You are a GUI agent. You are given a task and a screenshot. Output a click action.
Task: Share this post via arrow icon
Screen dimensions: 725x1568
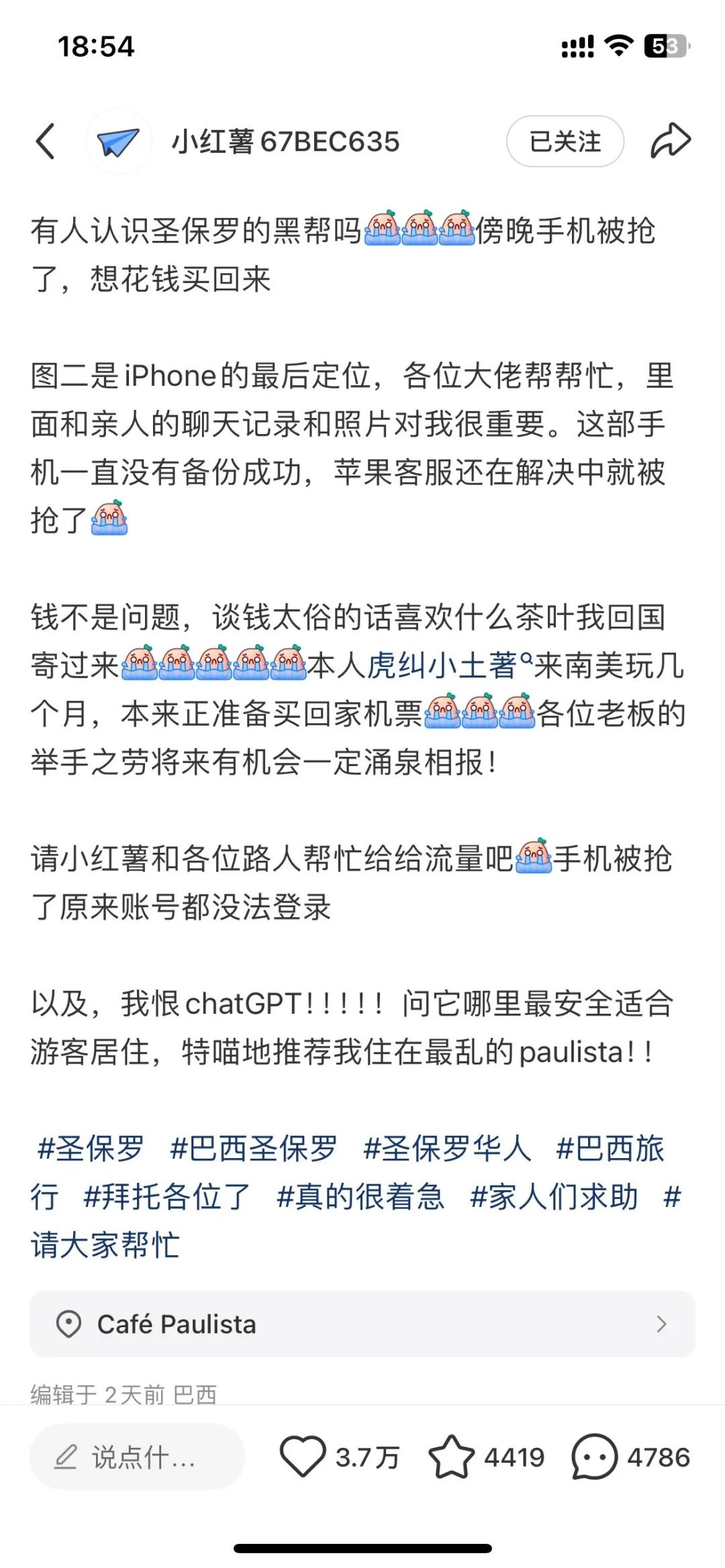pos(670,142)
